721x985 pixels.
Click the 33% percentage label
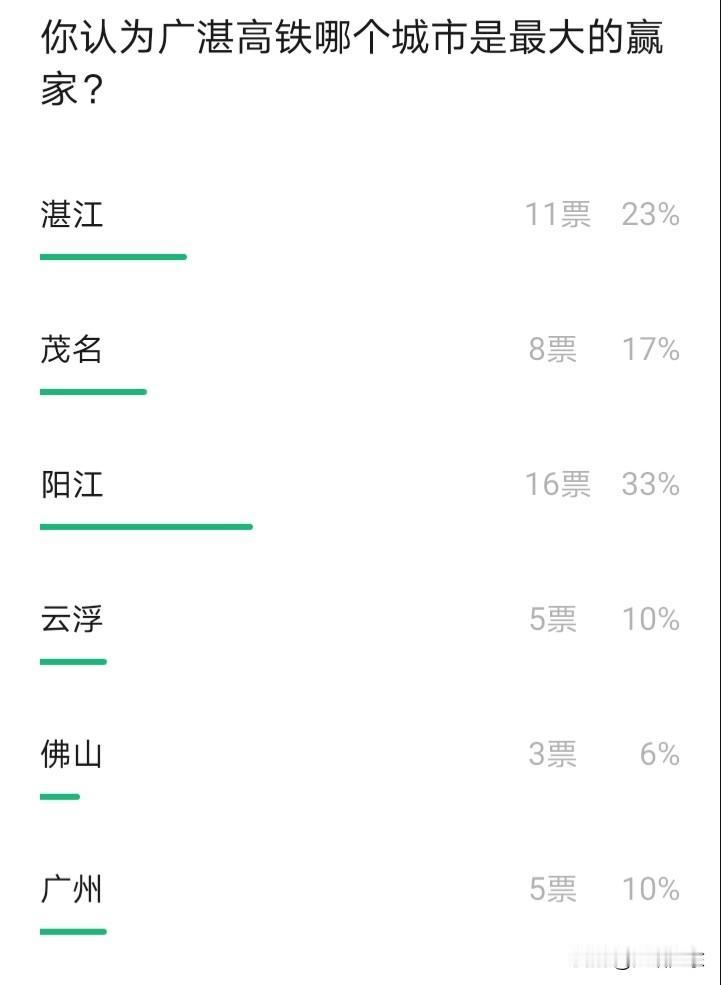click(x=655, y=484)
